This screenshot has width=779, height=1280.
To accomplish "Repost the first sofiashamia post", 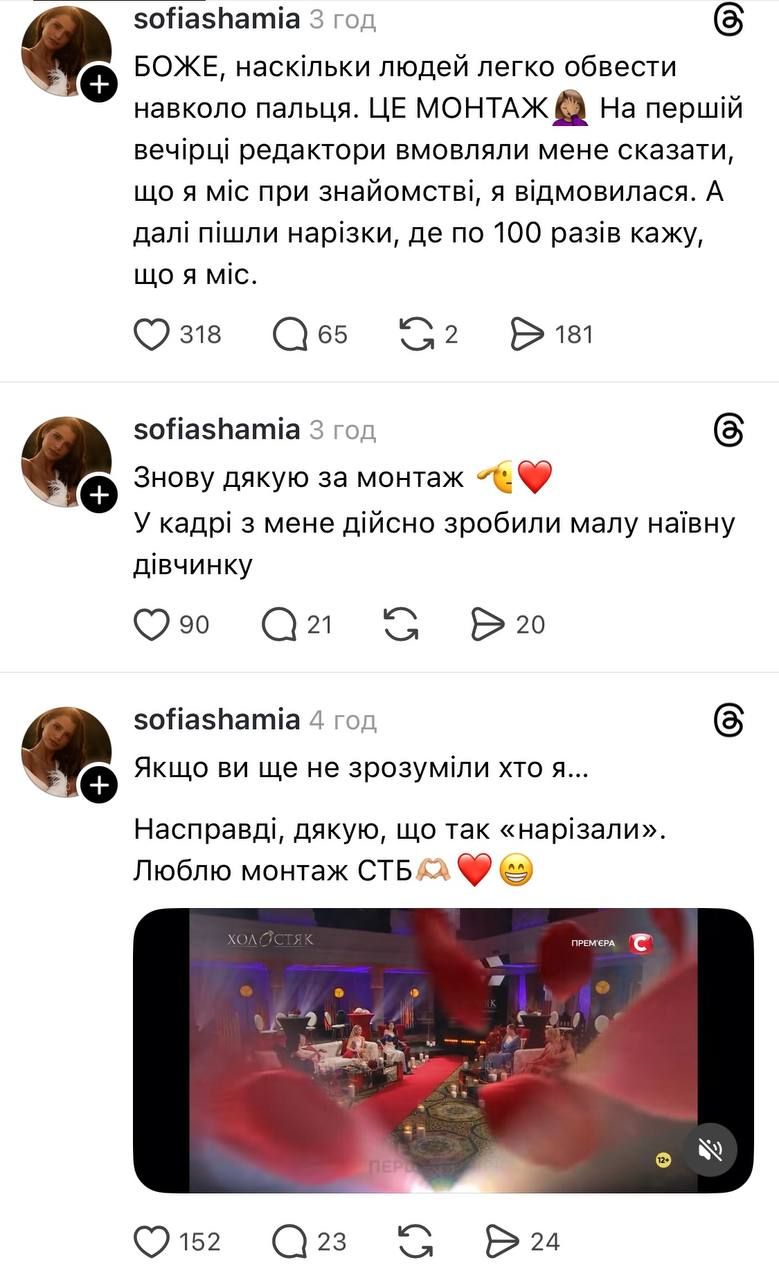I will pyautogui.click(x=424, y=335).
